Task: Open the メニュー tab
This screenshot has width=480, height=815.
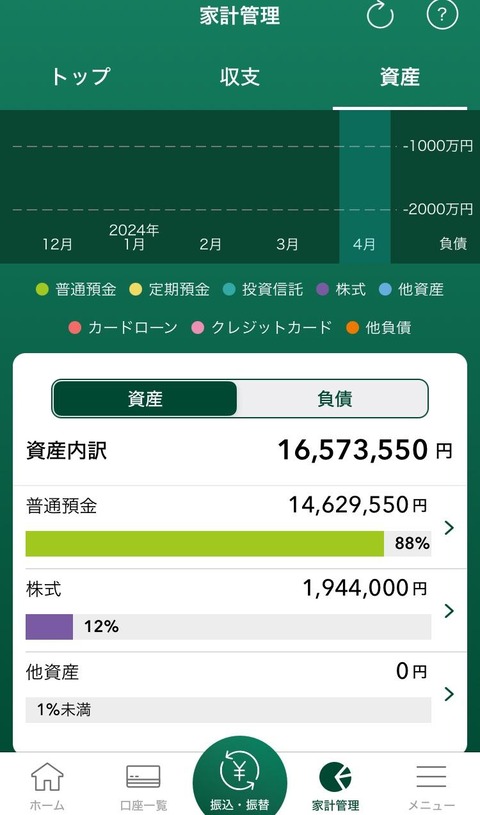Action: tap(431, 785)
